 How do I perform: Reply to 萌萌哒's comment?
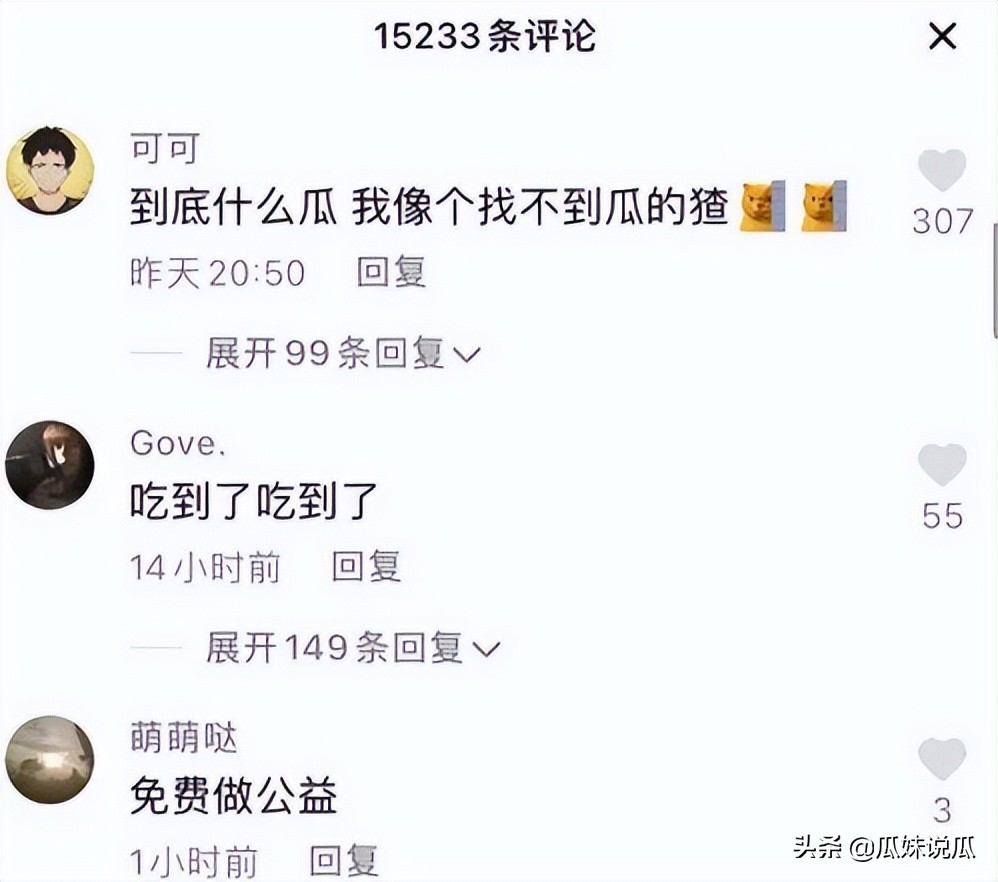click(x=343, y=861)
